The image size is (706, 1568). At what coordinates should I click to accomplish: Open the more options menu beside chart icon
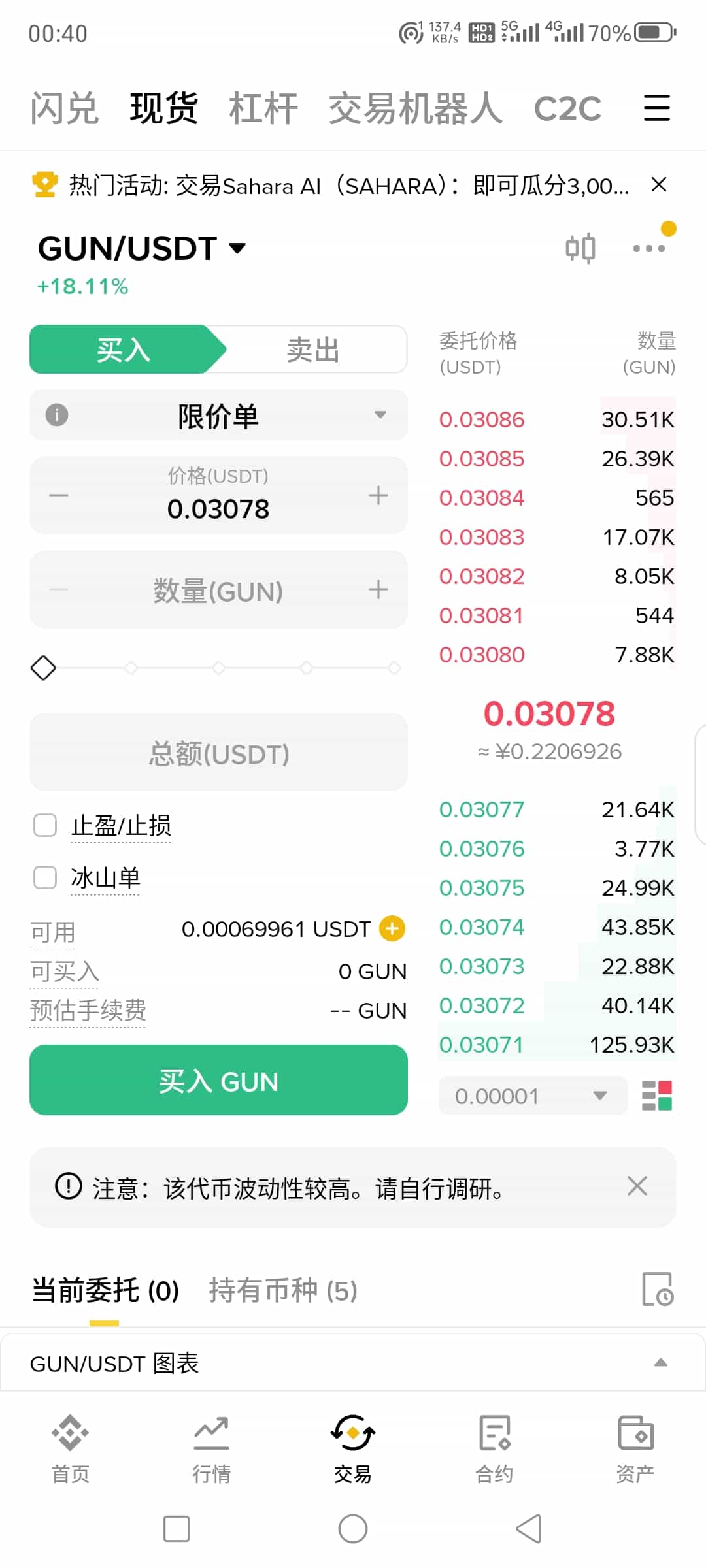tap(649, 248)
